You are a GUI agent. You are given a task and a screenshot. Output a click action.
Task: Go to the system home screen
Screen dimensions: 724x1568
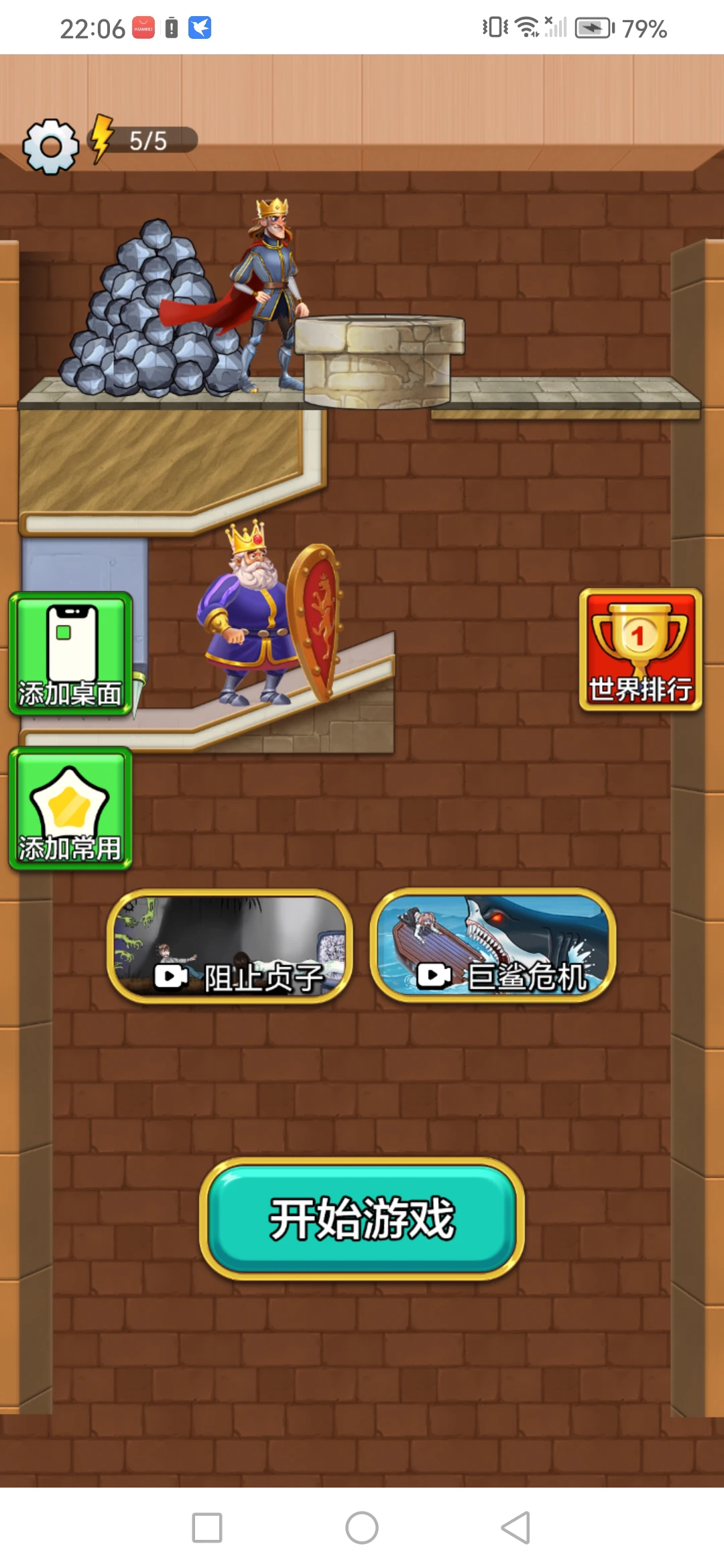point(362,1528)
